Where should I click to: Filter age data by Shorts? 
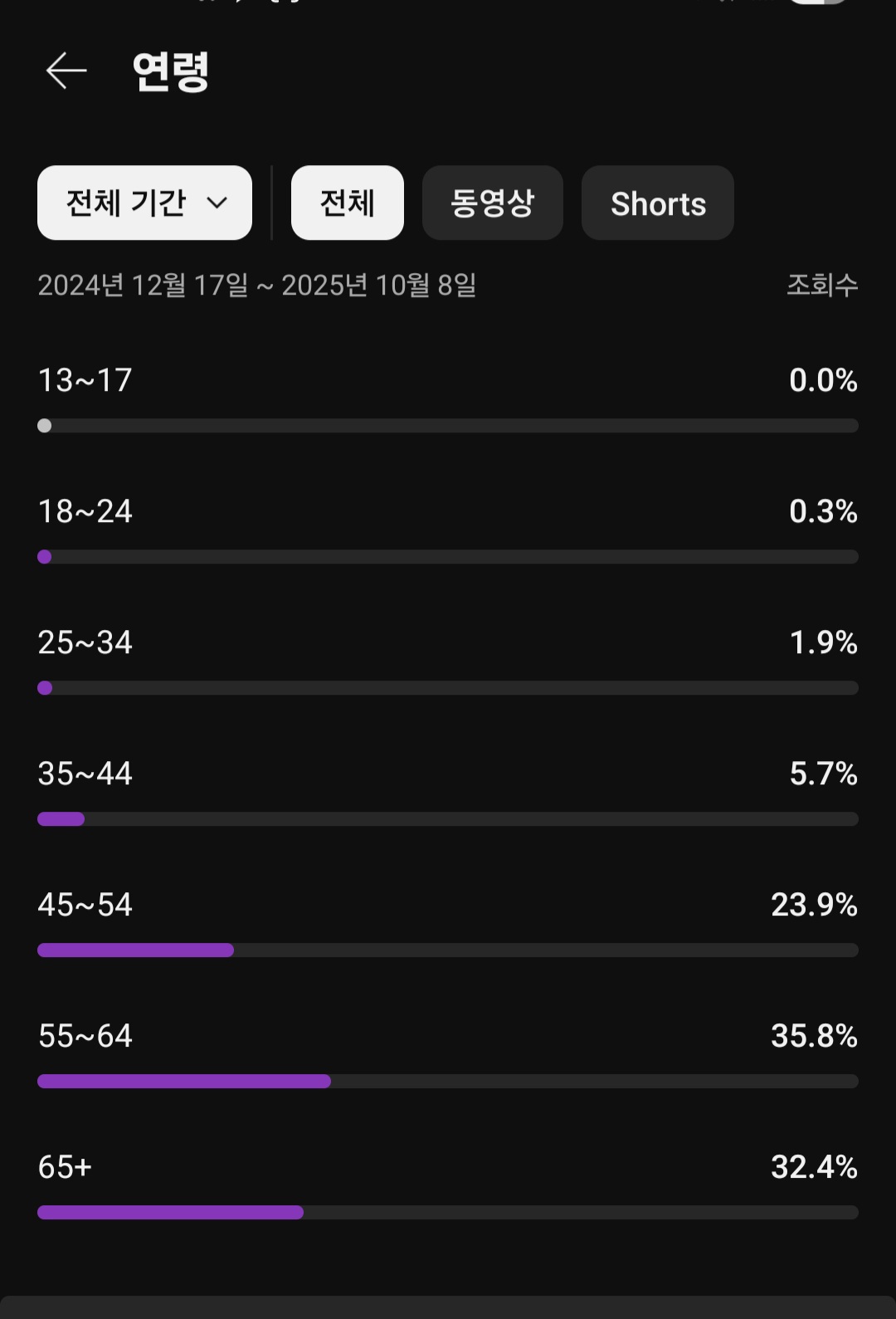(657, 203)
